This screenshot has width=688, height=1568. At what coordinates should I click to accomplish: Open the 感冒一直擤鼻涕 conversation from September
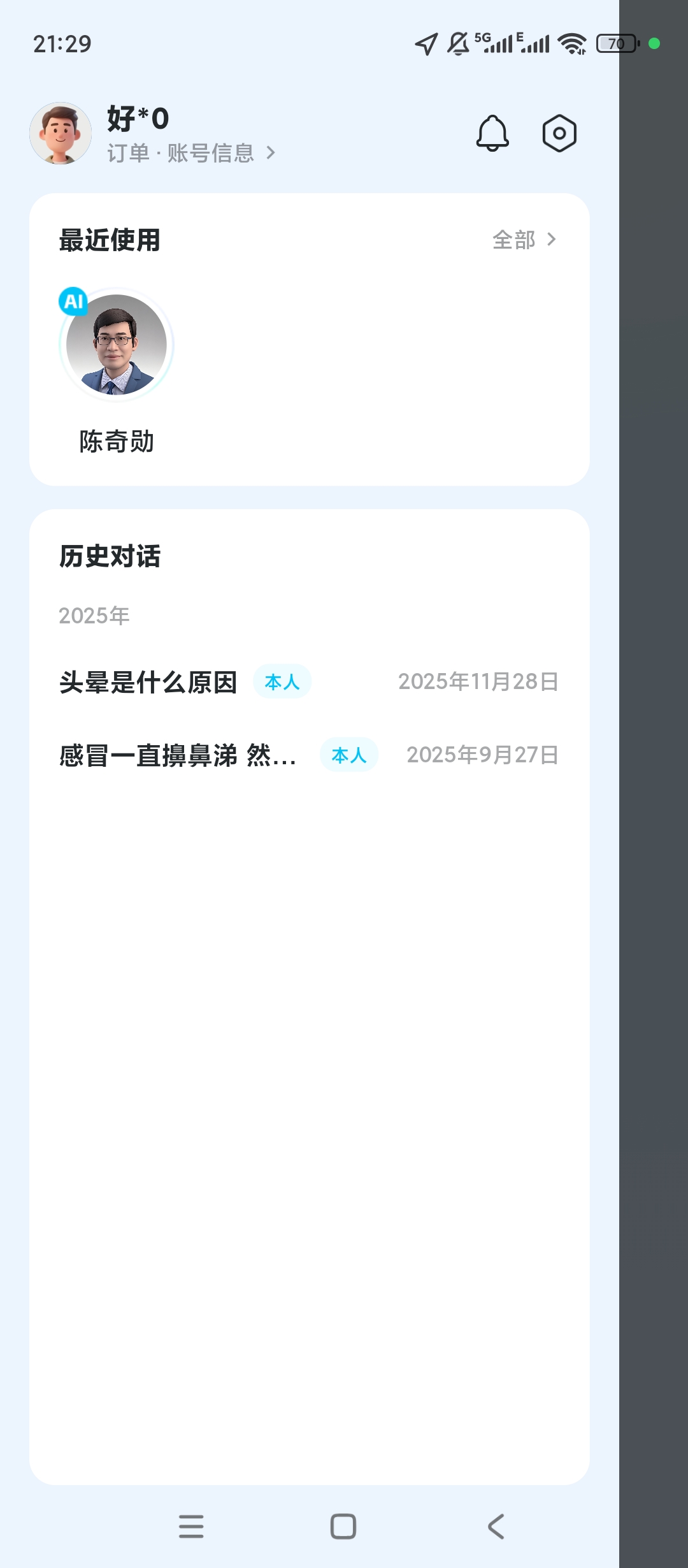(x=178, y=755)
